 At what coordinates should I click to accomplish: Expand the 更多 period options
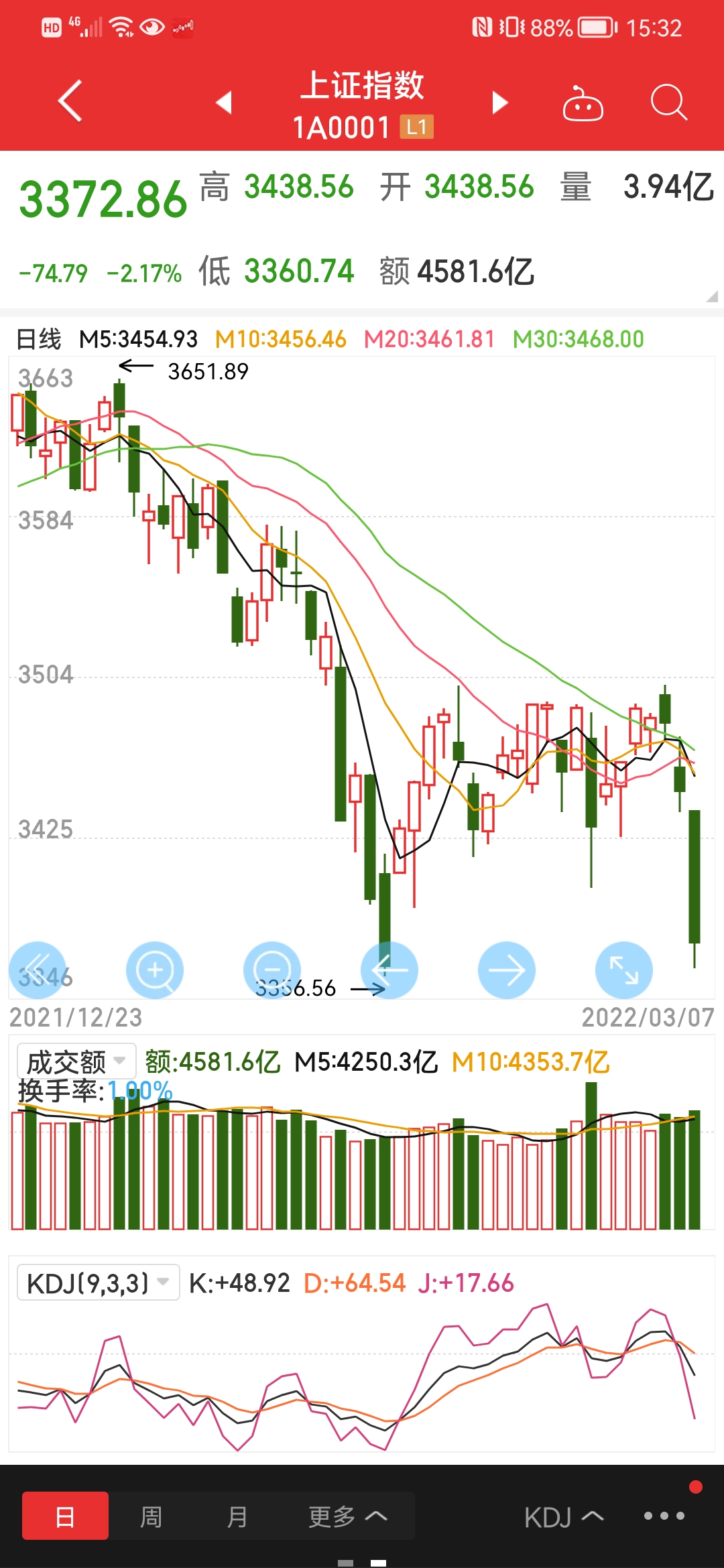pos(347,1516)
